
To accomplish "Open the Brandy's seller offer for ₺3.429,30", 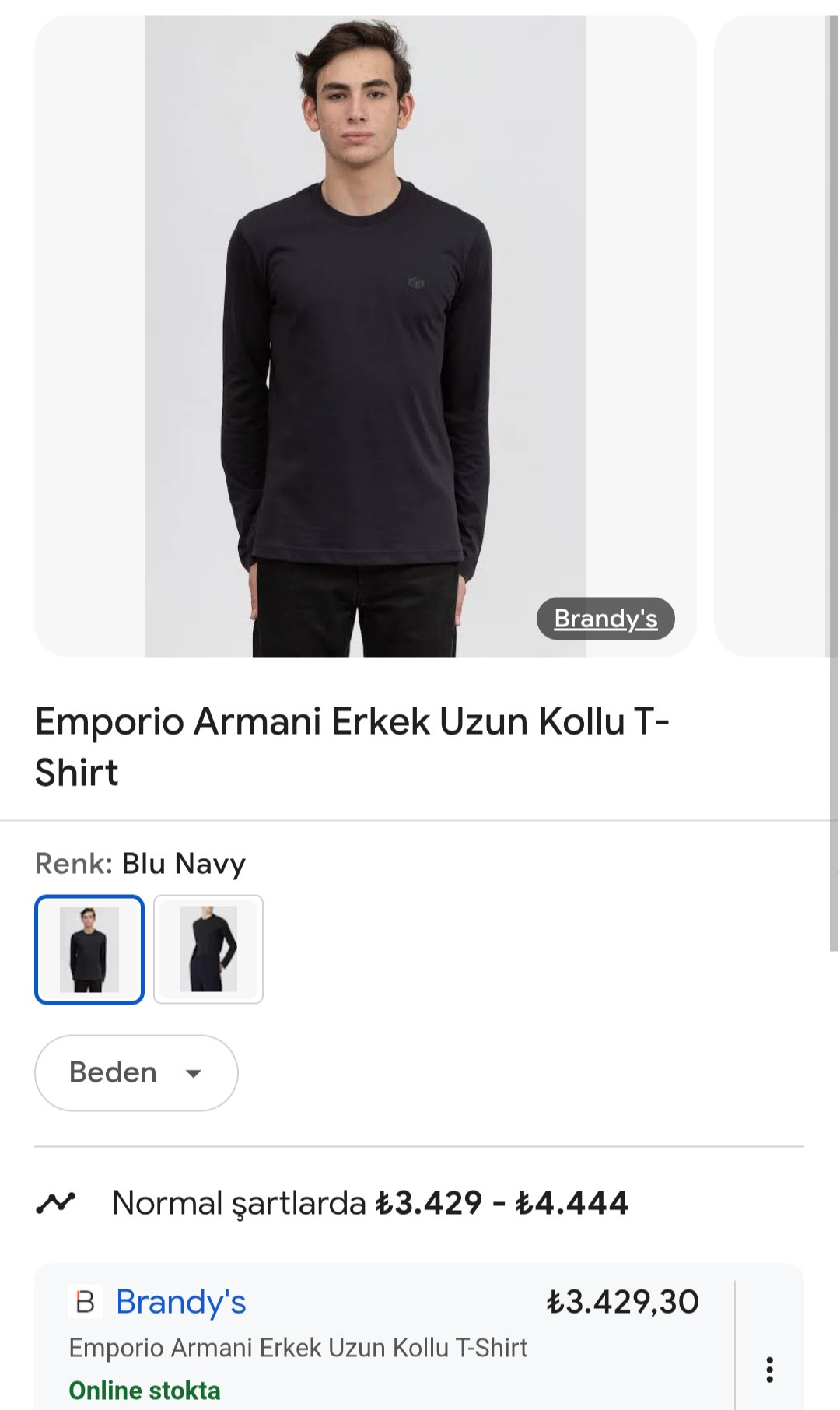I will click(180, 1302).
